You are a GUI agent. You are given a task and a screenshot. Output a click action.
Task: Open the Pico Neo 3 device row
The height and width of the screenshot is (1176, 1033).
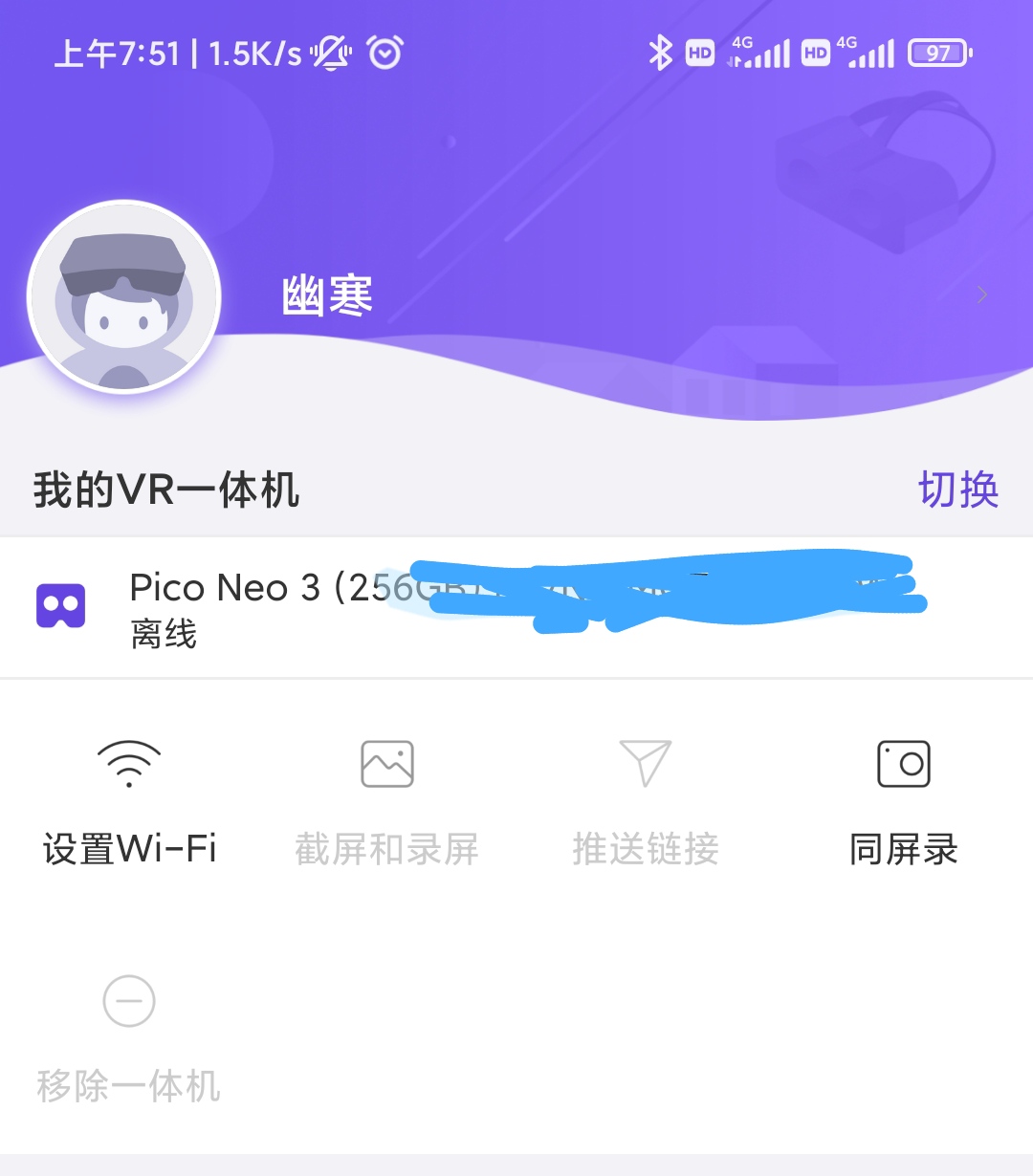[516, 607]
